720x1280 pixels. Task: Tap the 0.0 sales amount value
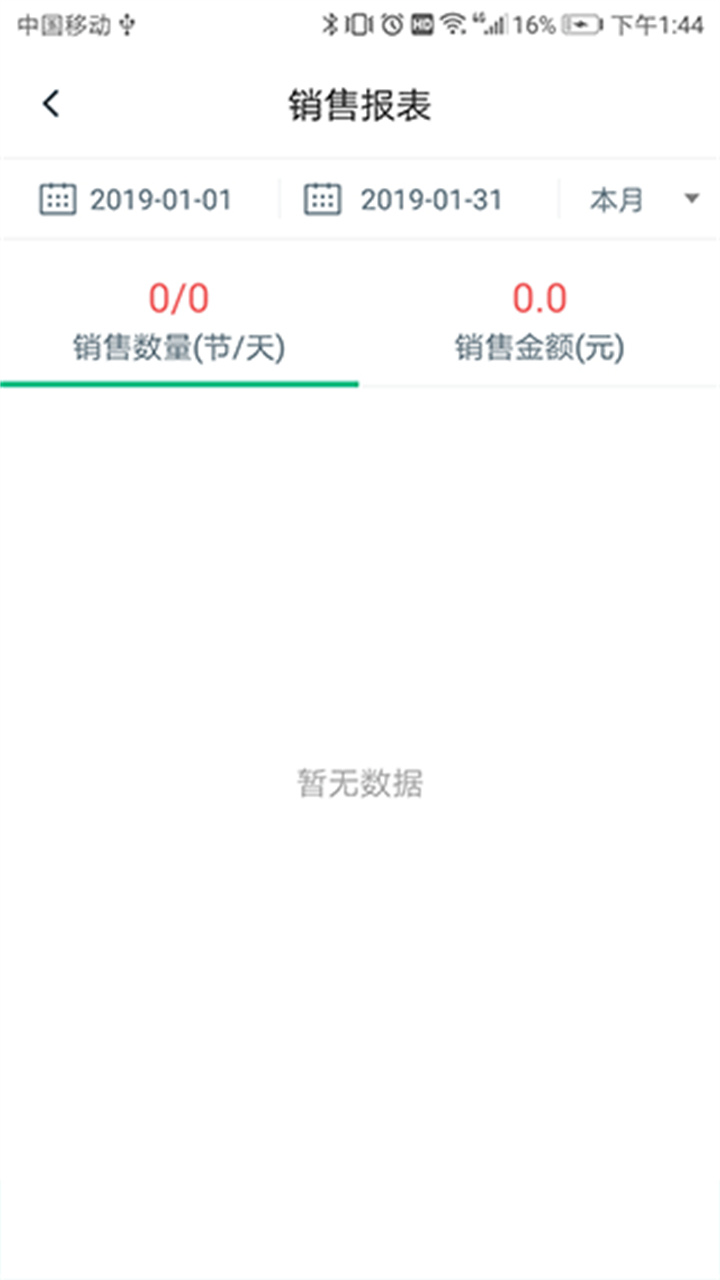pos(540,297)
